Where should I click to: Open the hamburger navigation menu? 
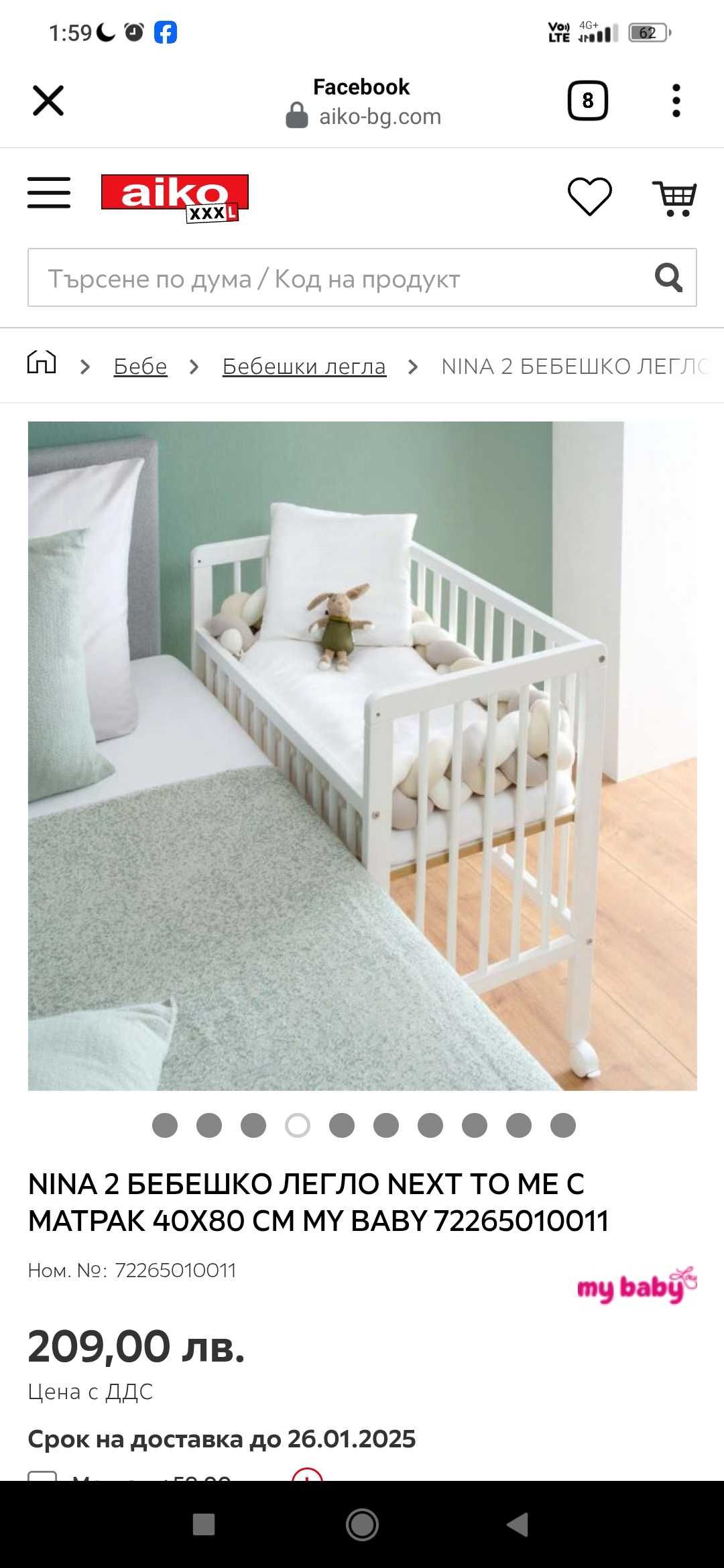click(x=49, y=193)
